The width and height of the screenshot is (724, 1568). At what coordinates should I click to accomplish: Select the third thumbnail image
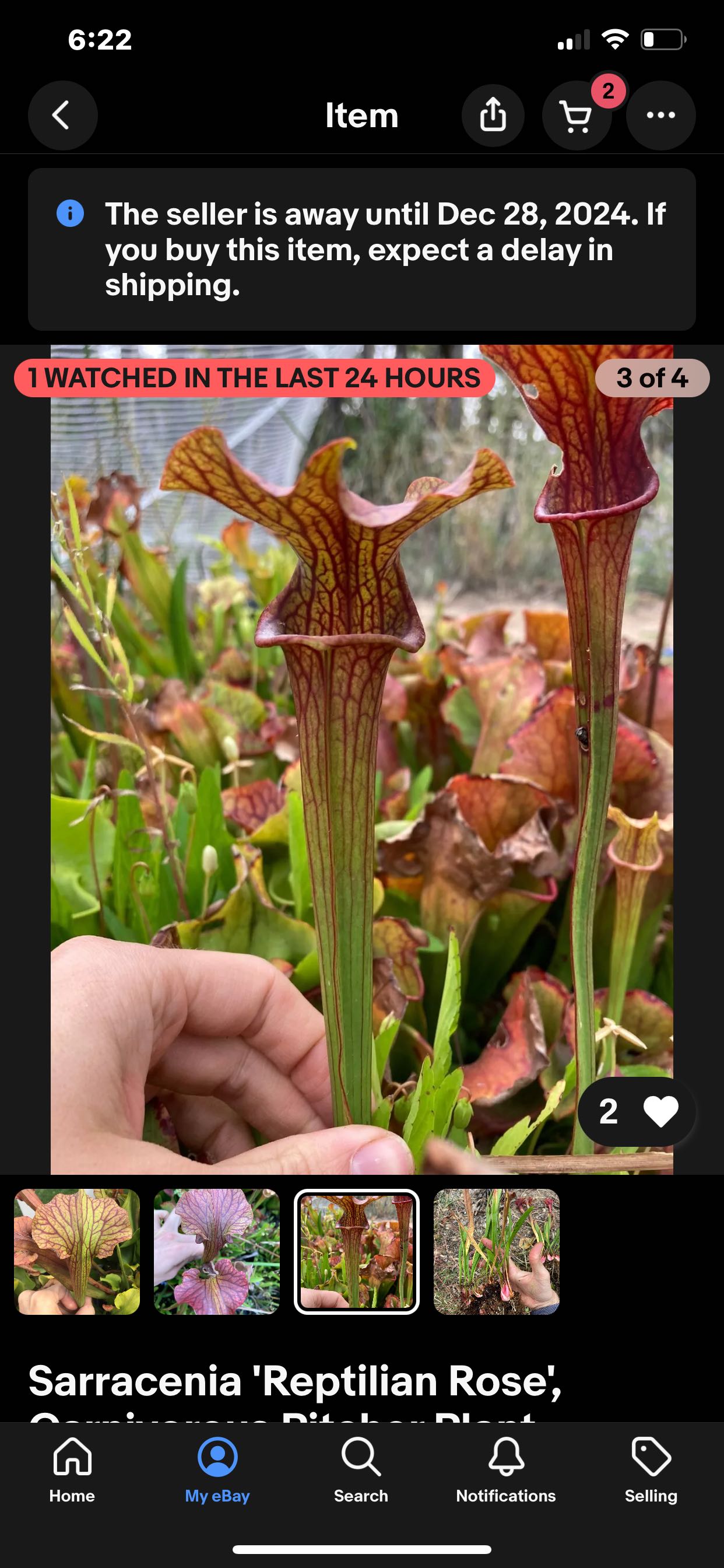tap(357, 1251)
